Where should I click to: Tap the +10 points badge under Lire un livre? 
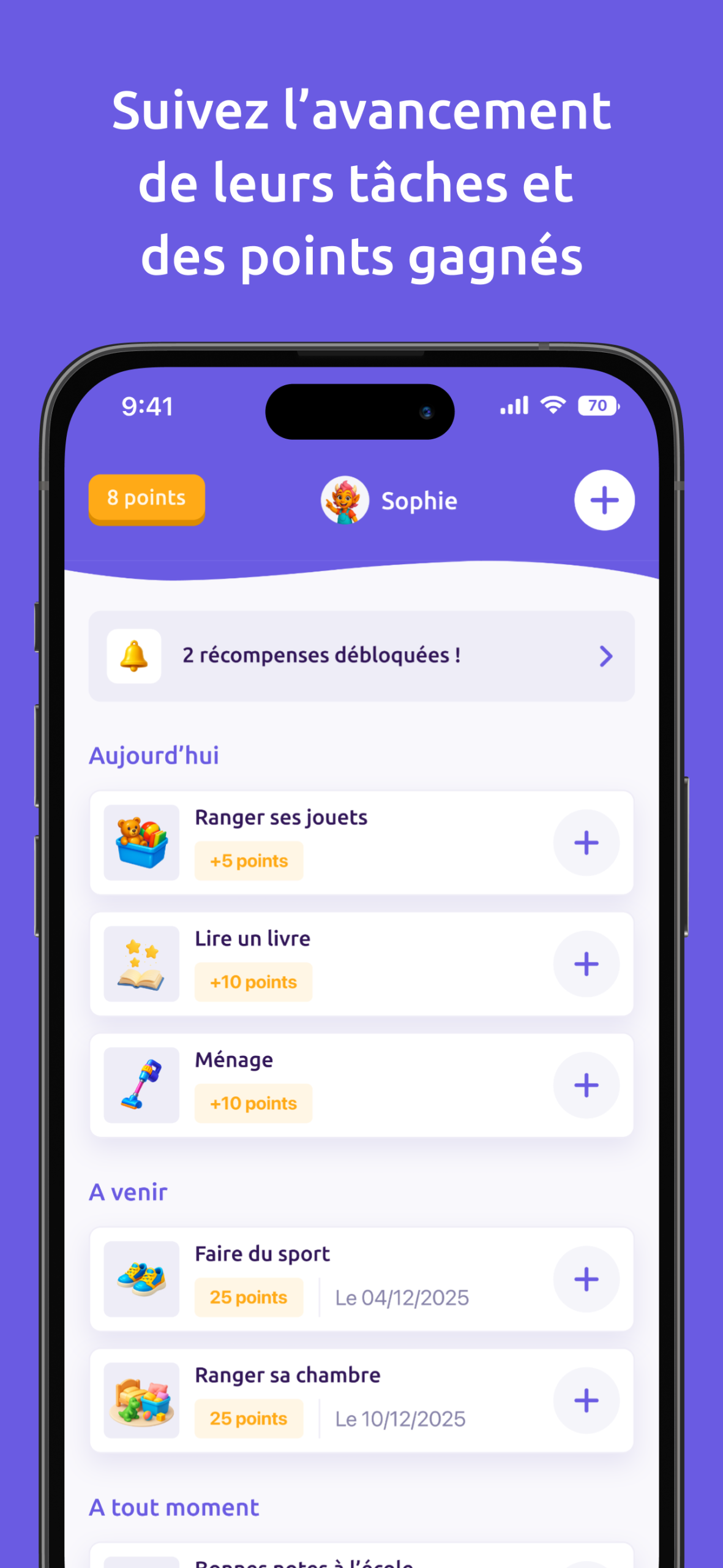click(x=253, y=981)
